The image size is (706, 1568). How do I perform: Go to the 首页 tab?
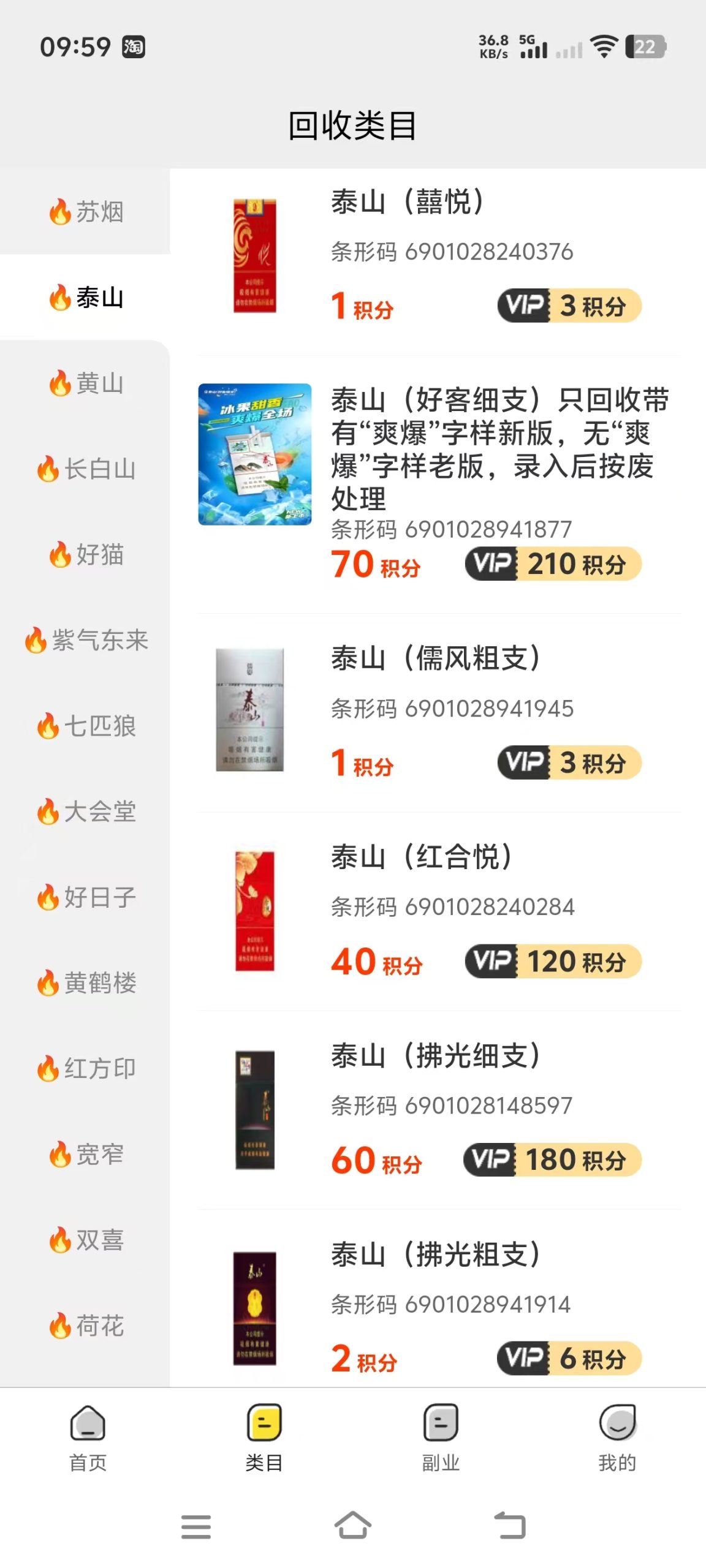[x=88, y=1437]
